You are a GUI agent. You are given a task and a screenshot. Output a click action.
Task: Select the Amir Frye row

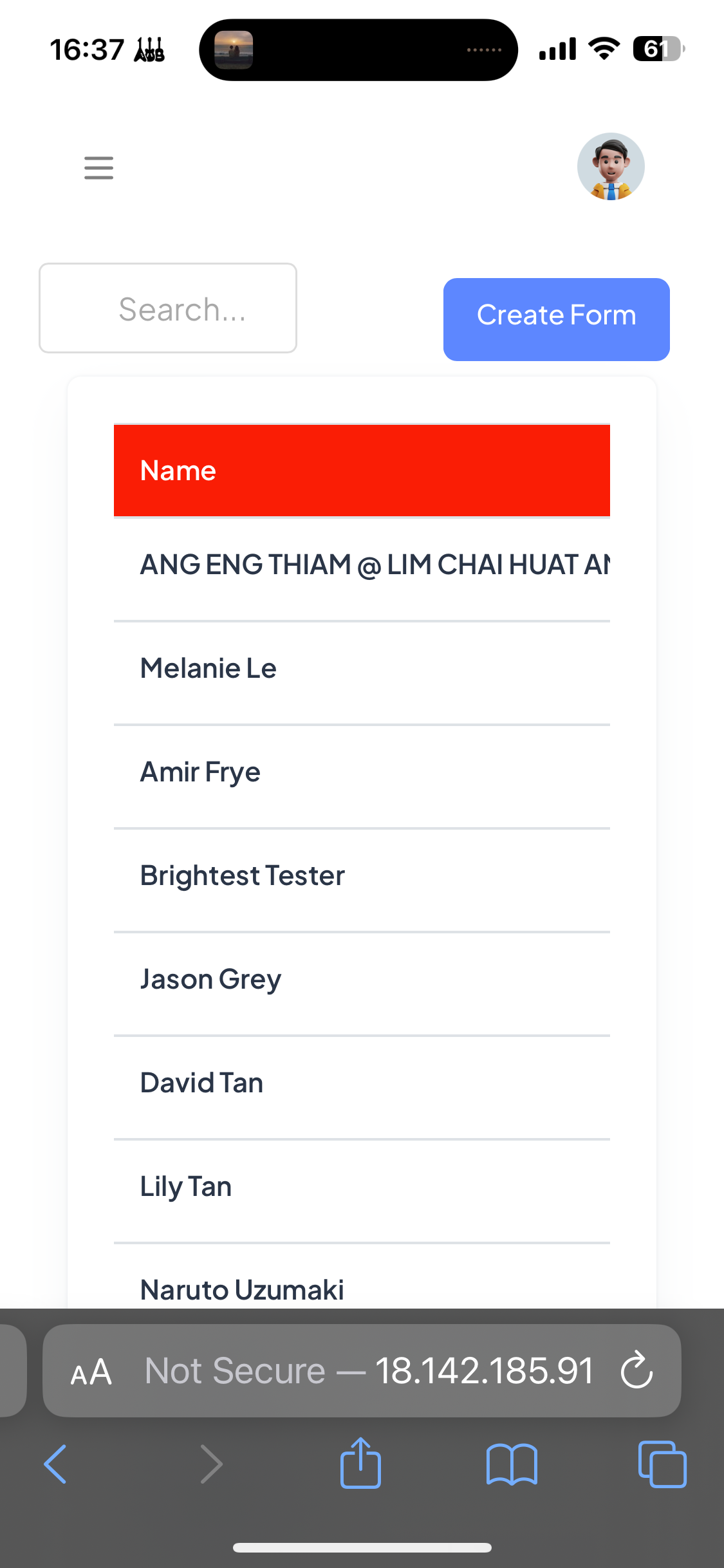(x=200, y=772)
